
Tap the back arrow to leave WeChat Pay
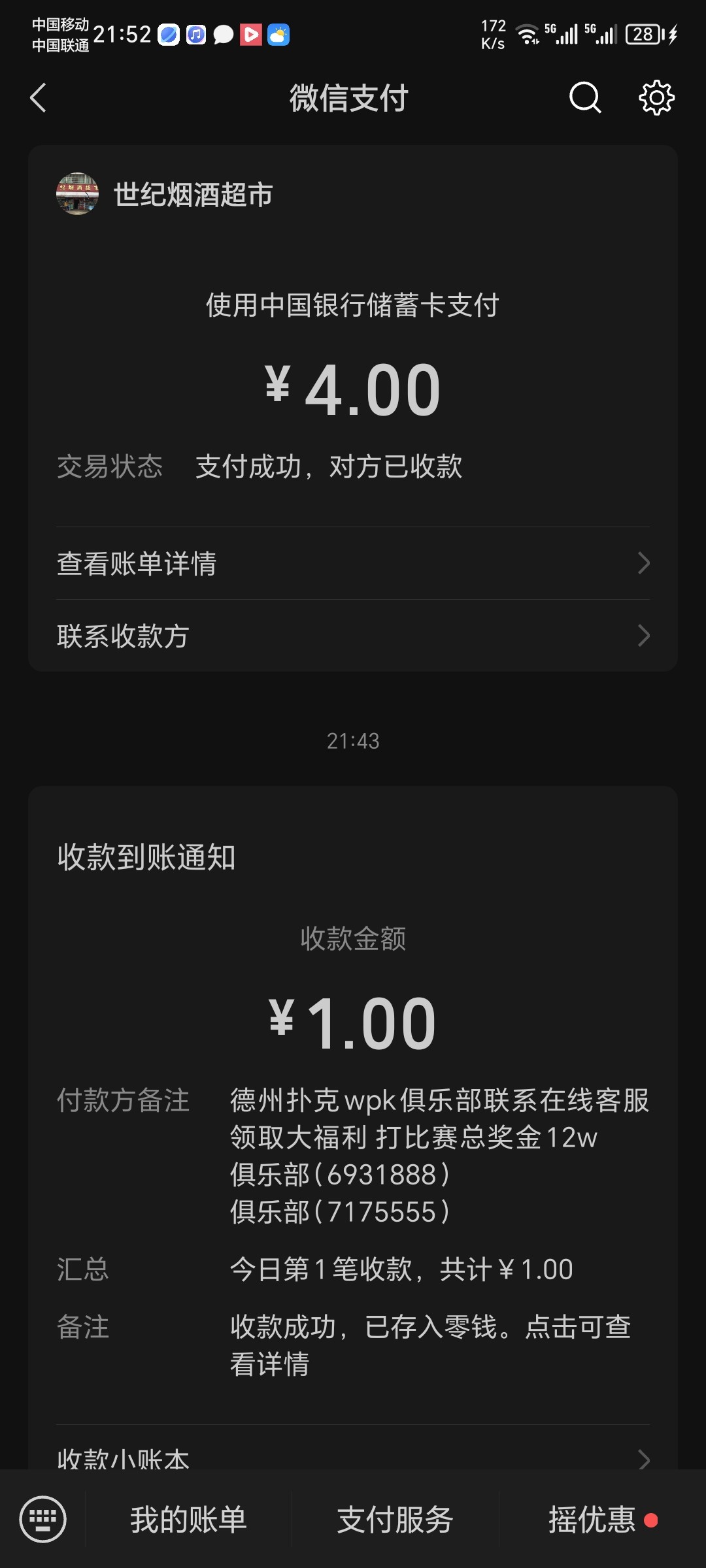coord(37,99)
